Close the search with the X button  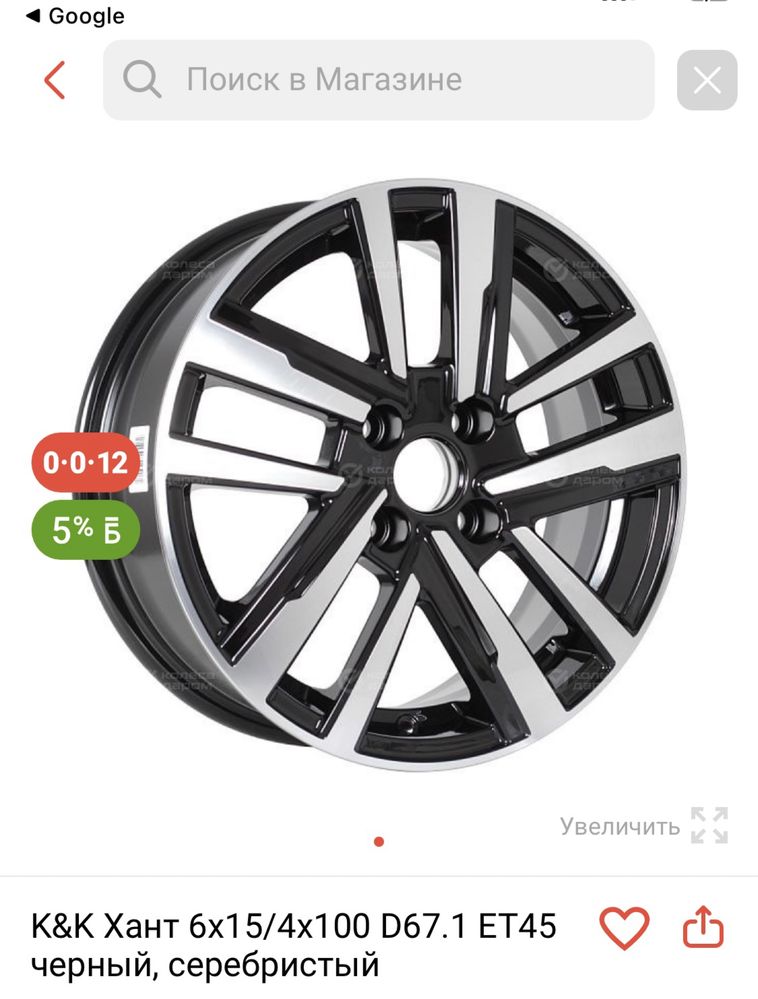coord(706,80)
